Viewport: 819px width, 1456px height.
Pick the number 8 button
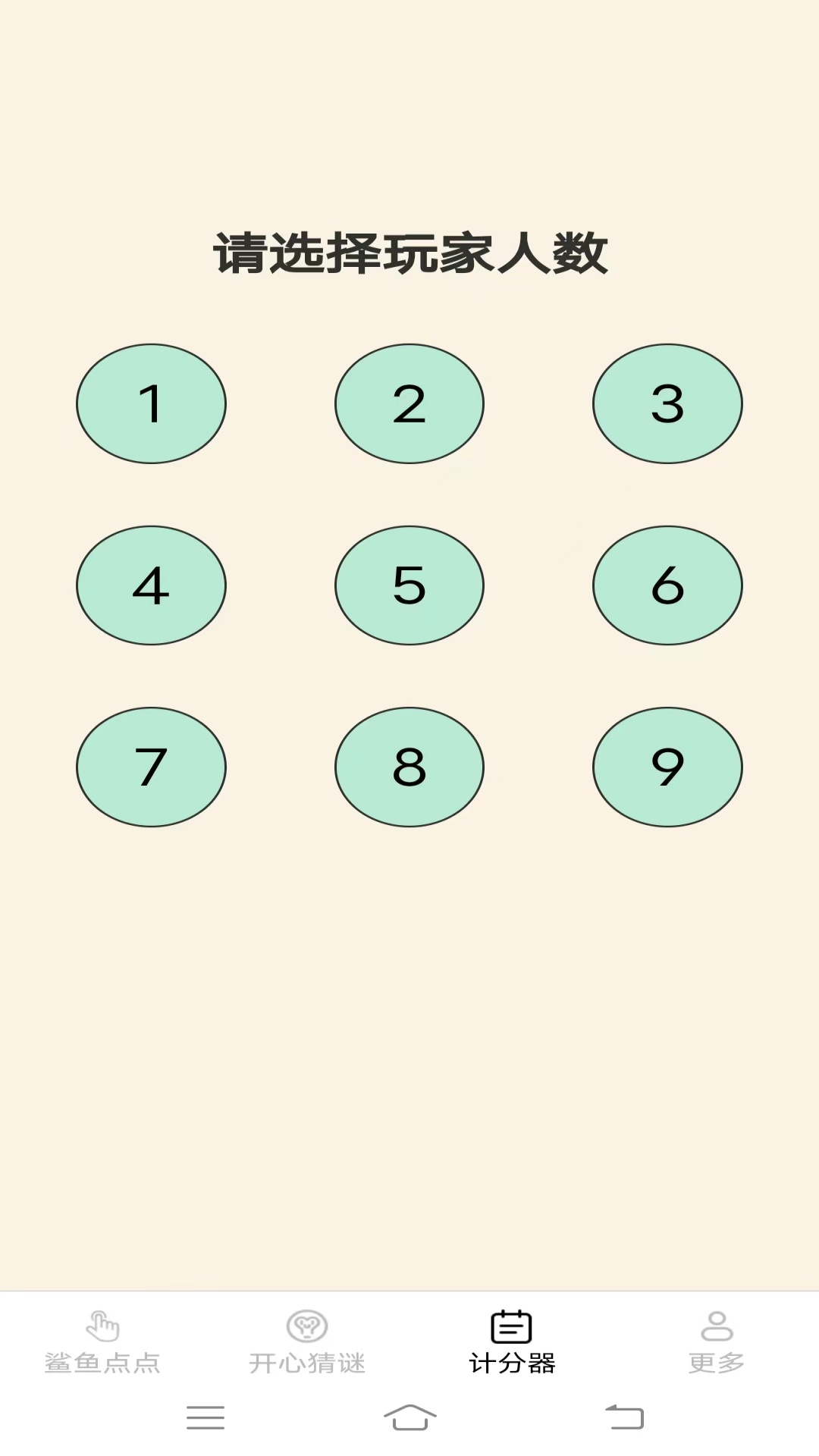(x=409, y=767)
